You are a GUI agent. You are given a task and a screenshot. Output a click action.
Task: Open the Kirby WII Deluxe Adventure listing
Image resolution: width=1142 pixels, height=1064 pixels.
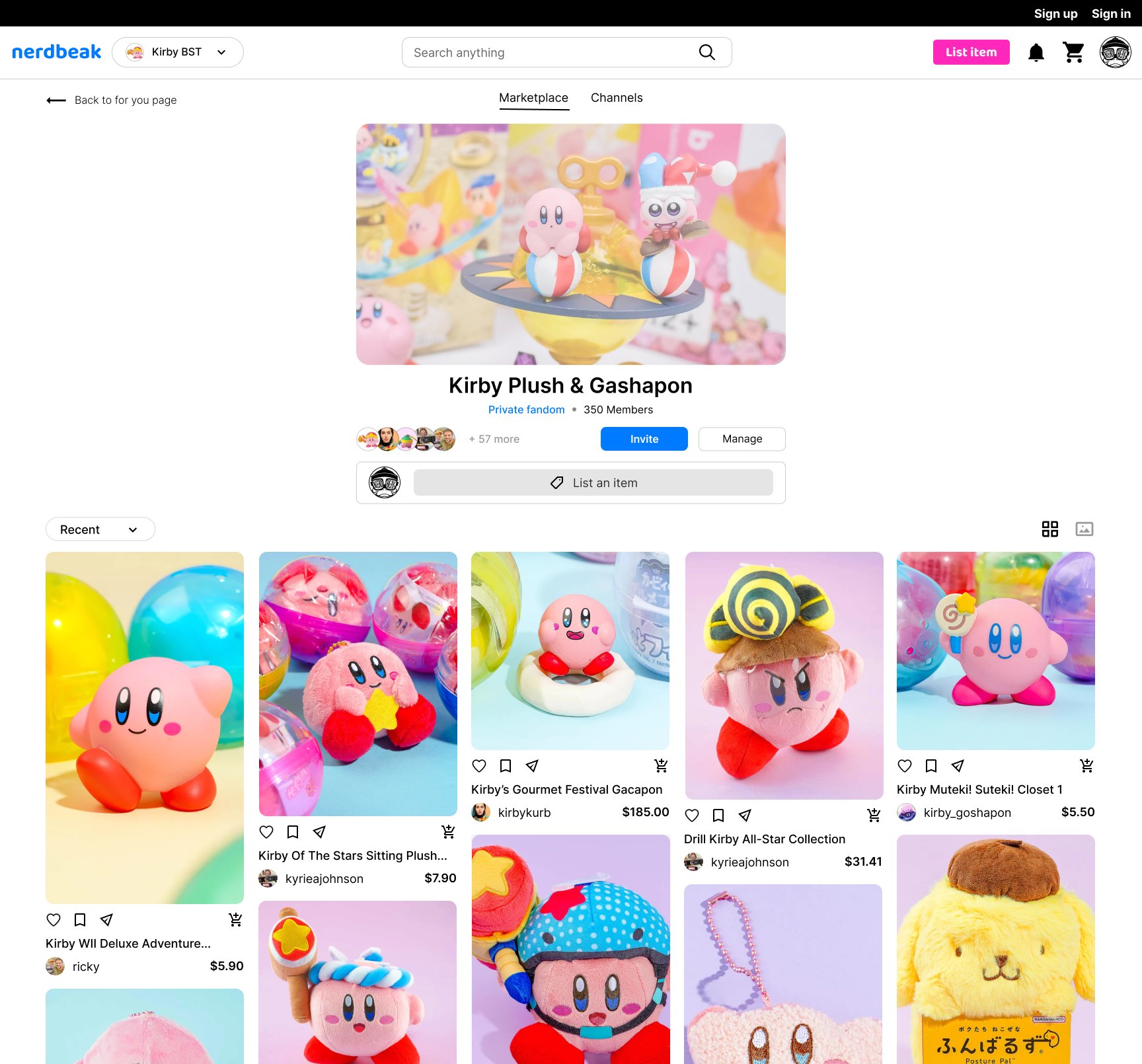pos(128,943)
